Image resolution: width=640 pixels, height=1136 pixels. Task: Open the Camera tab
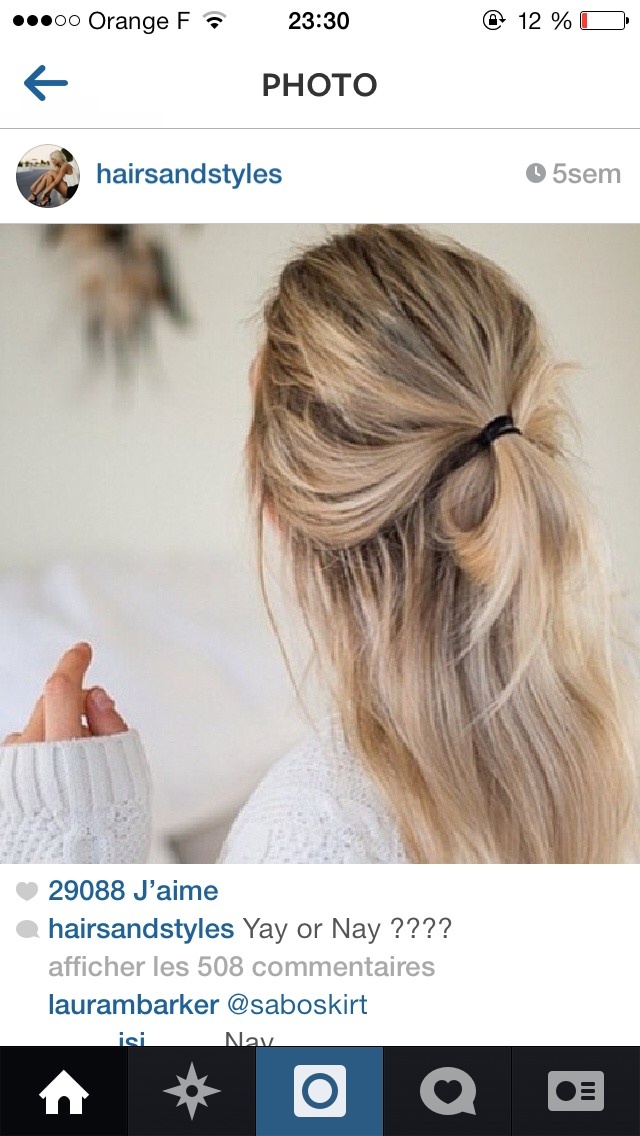[320, 1091]
